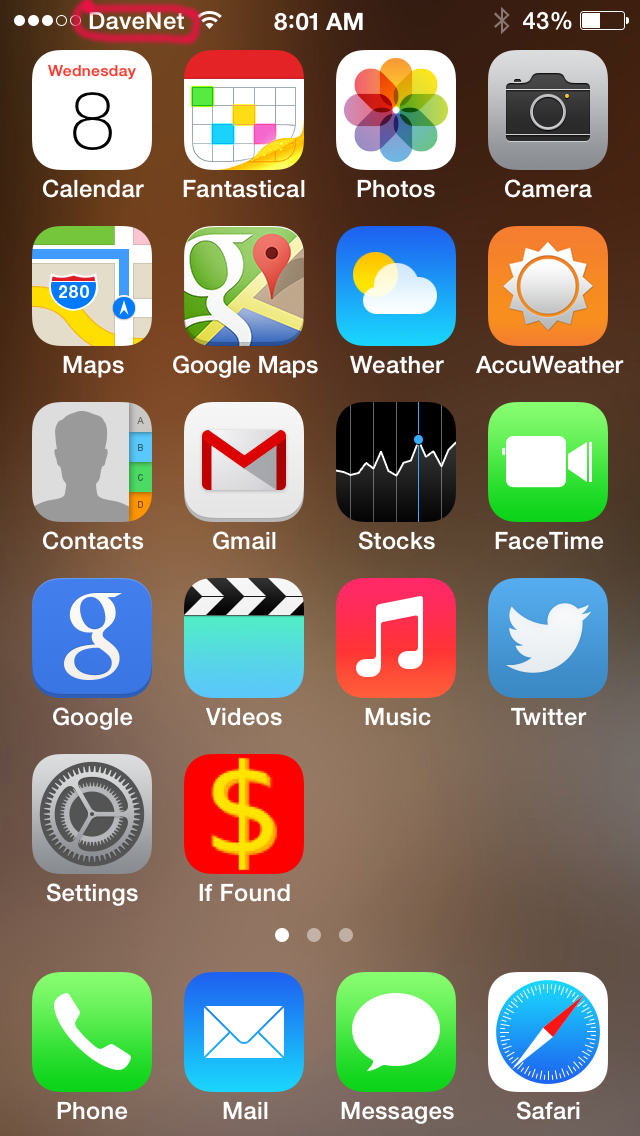Launch Fantastical
This screenshot has width=640, height=1136.
(x=244, y=110)
